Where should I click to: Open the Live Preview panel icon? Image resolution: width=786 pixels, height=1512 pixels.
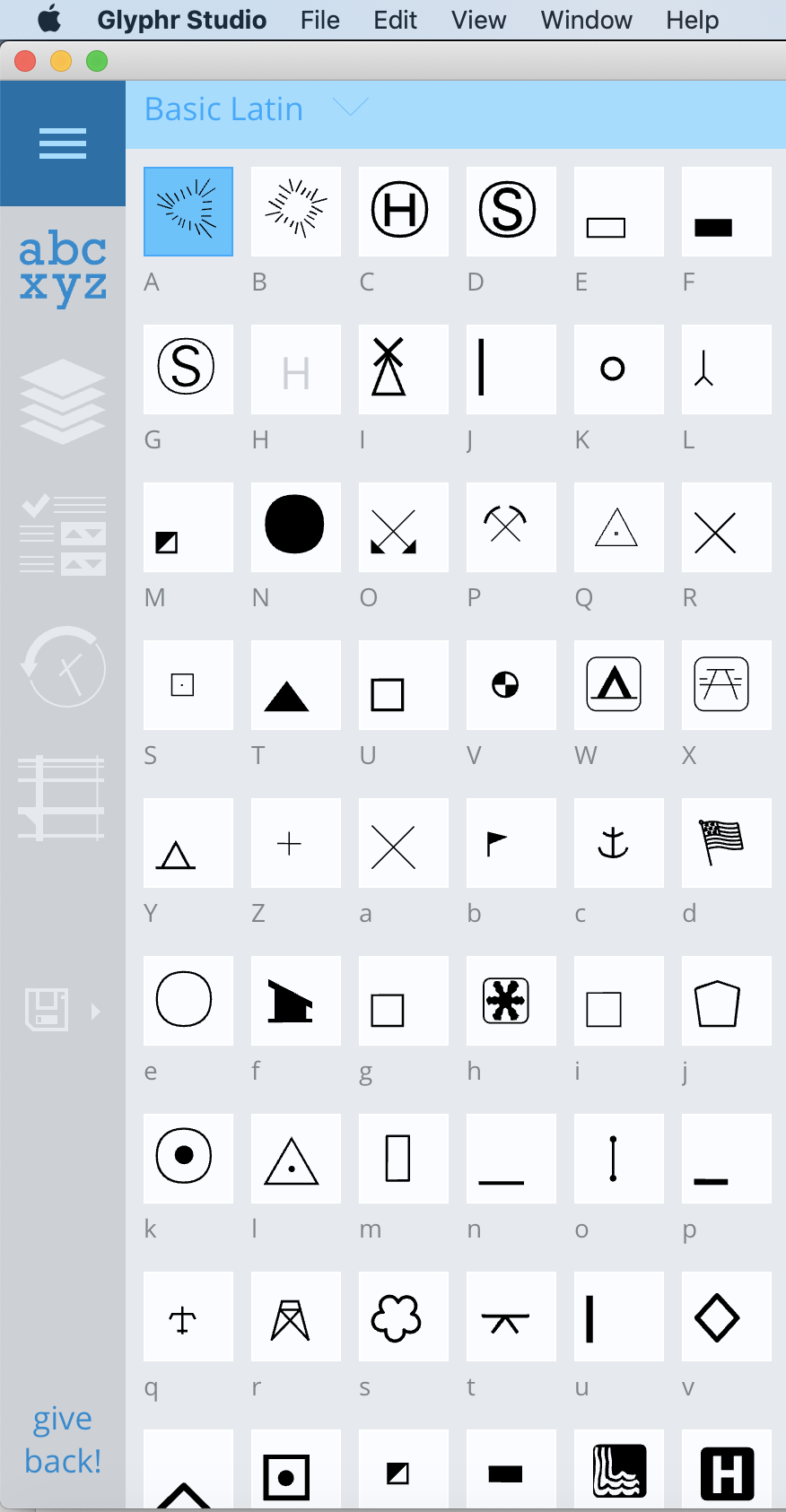coord(62,535)
